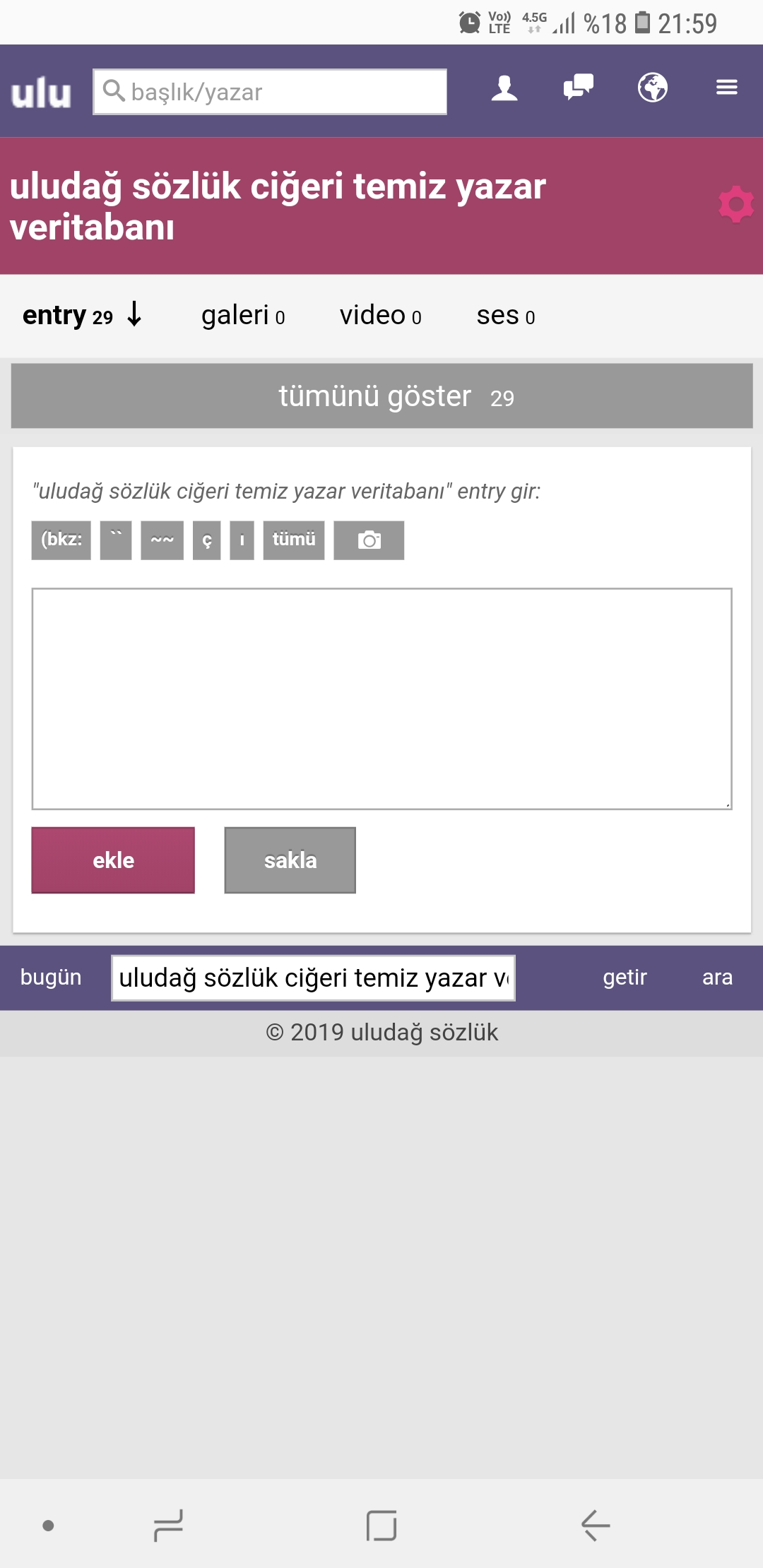Switch to the video tab
763x1568 pixels.
tap(380, 316)
